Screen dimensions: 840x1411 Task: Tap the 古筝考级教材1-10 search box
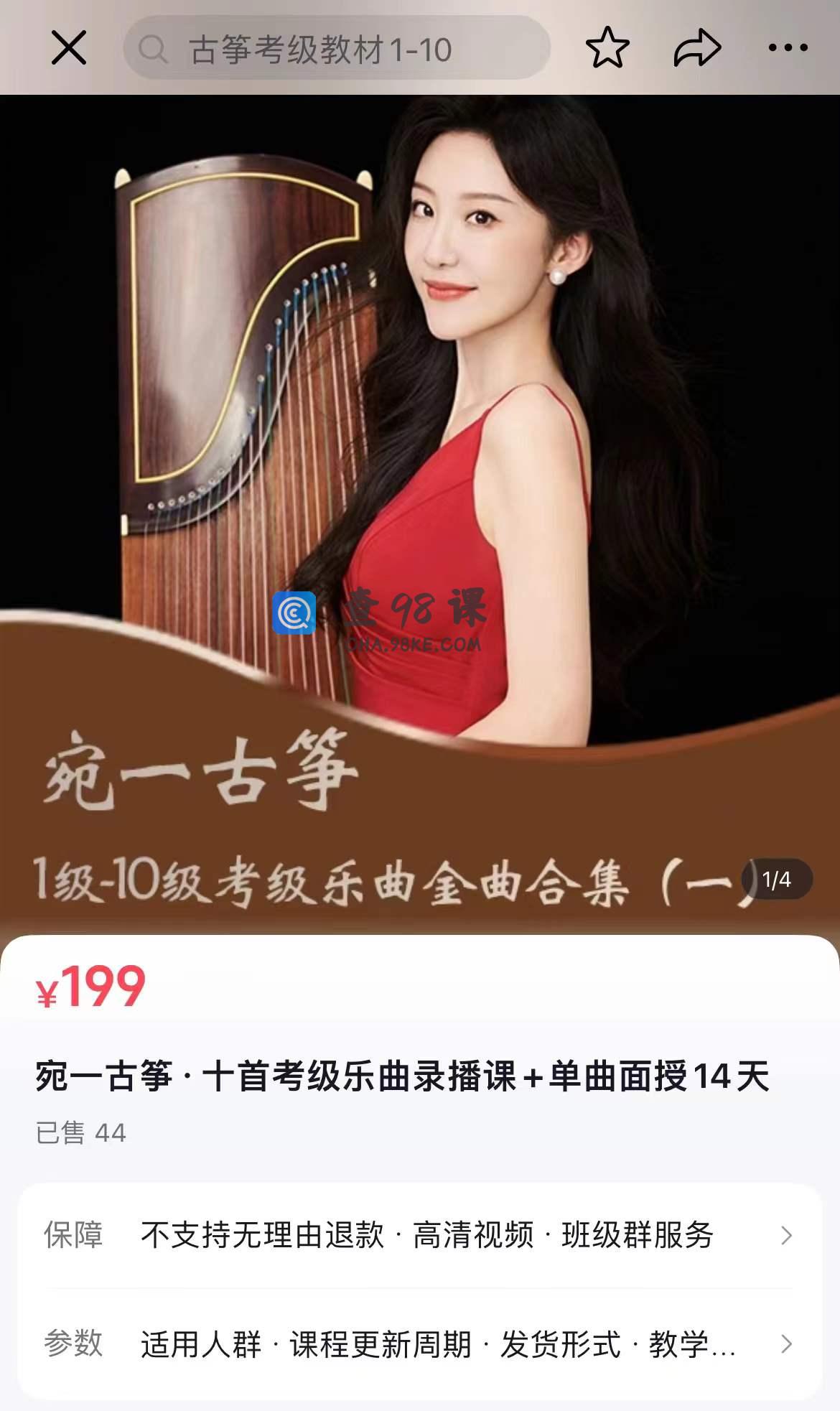337,49
